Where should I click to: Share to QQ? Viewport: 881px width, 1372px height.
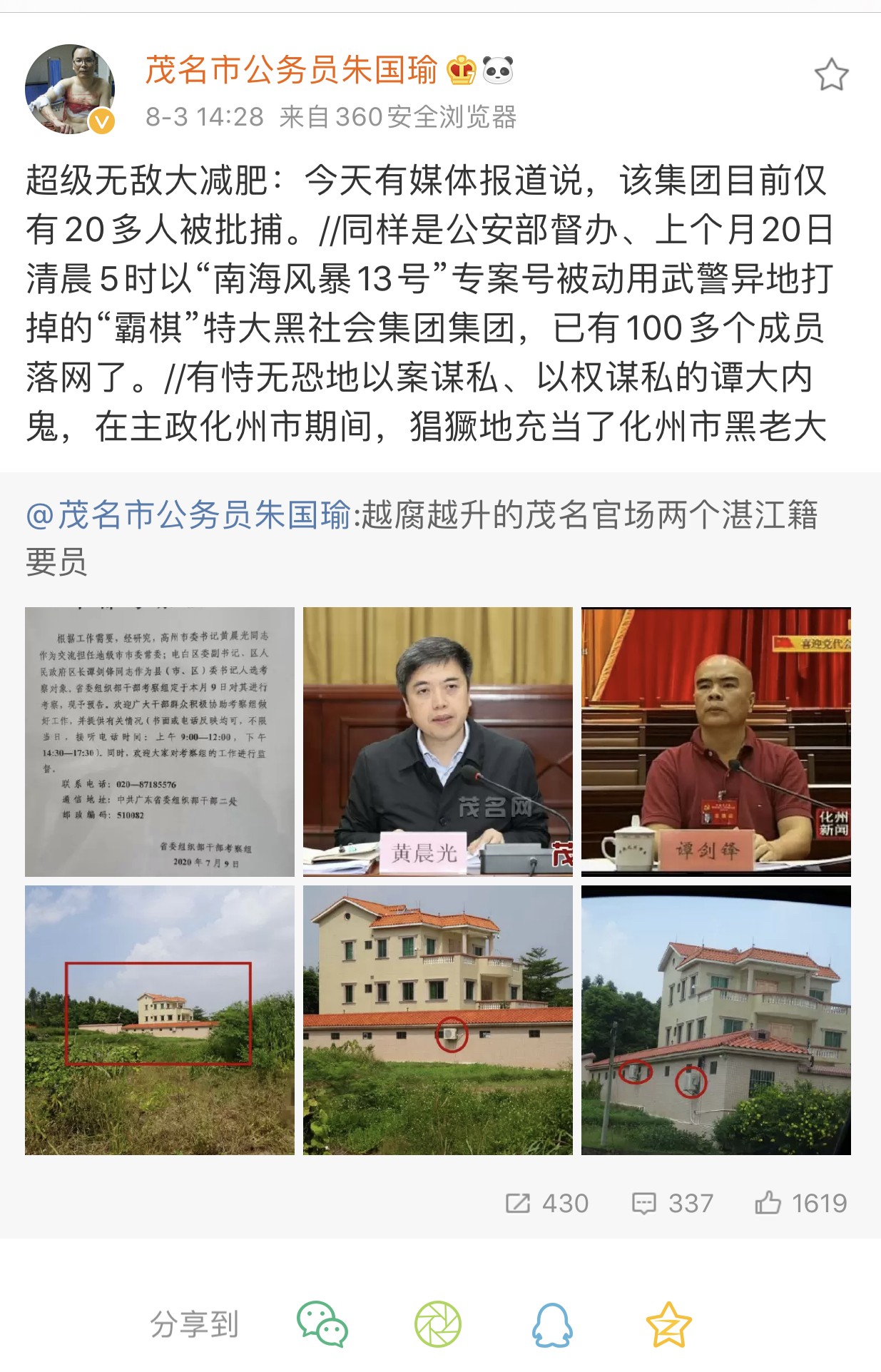[553, 1325]
